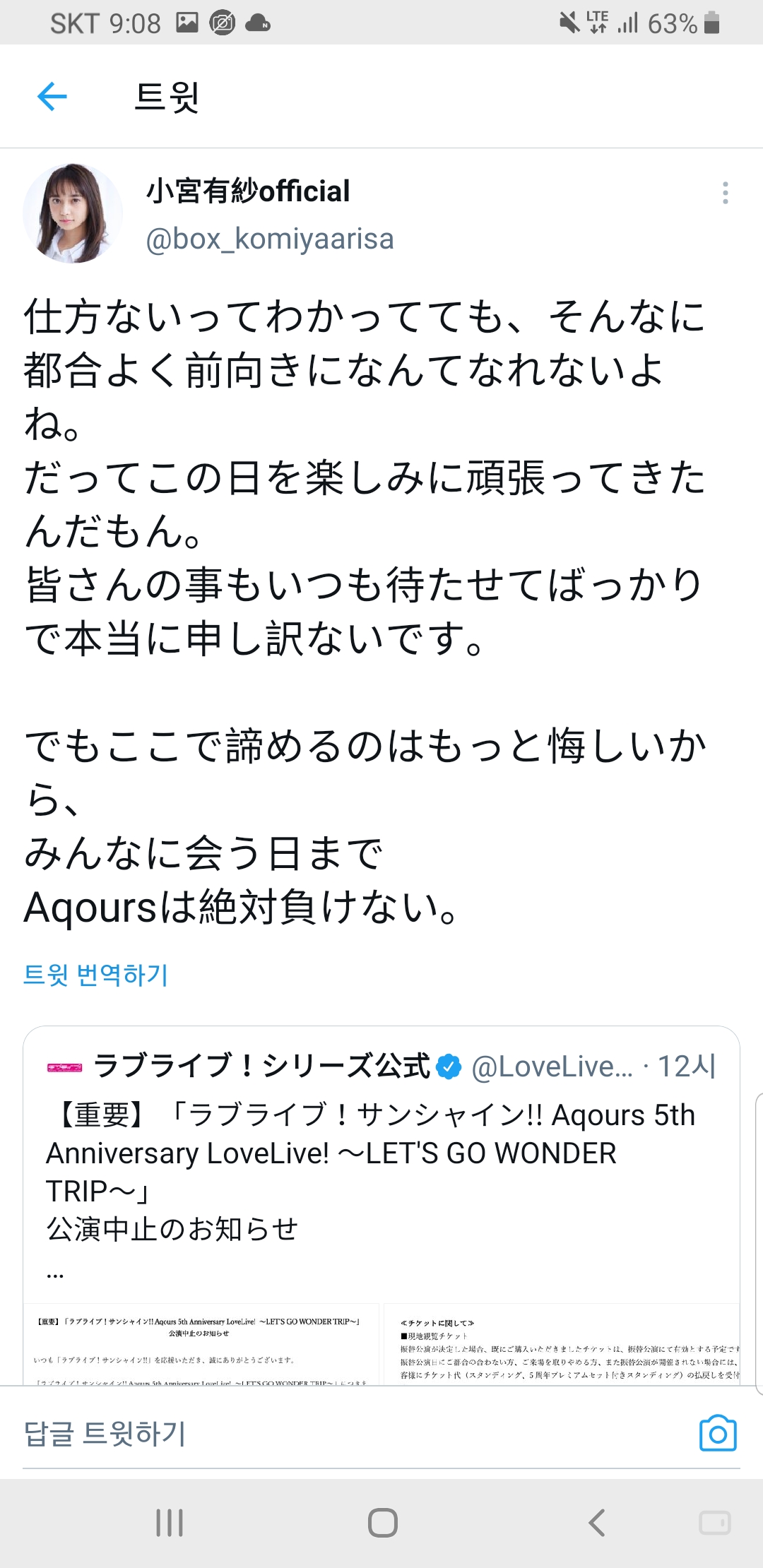The width and height of the screenshot is (763, 1568).
Task: Tap the 트윗 번역하기 translate link
Action: click(x=96, y=975)
